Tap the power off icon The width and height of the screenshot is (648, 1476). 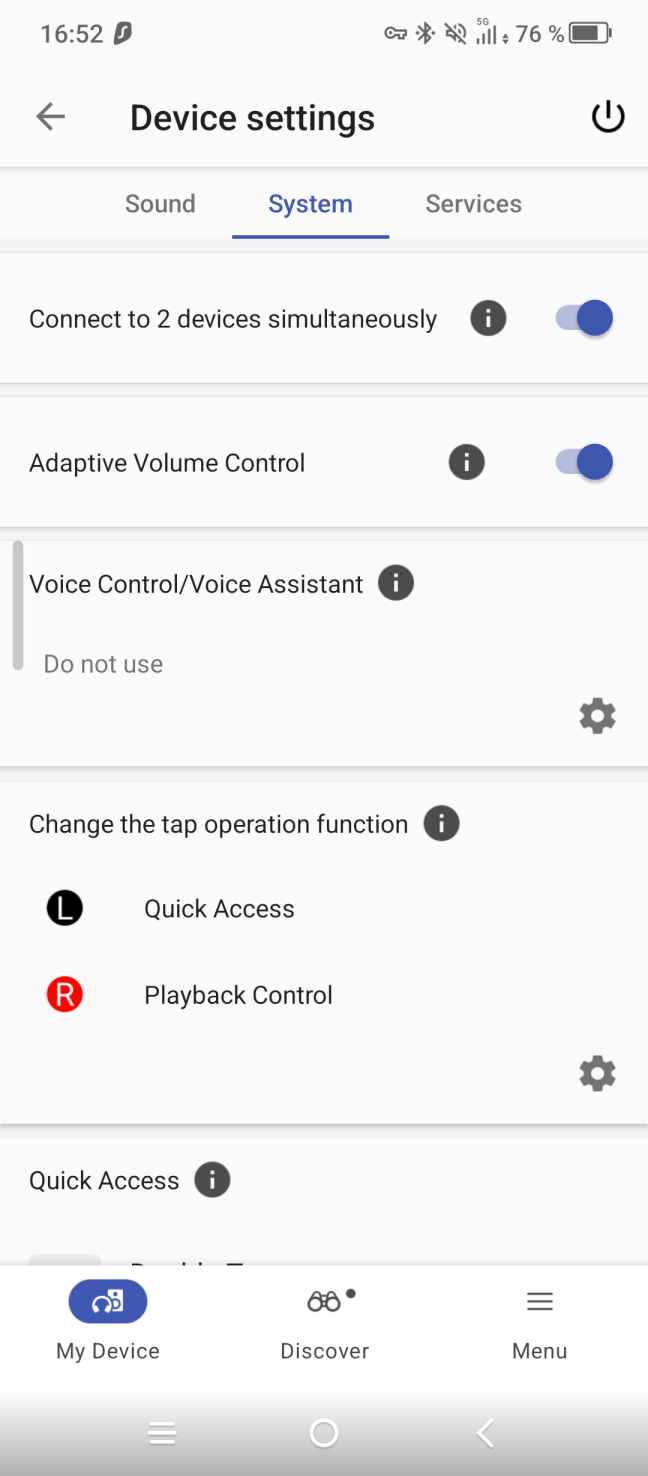(x=607, y=117)
